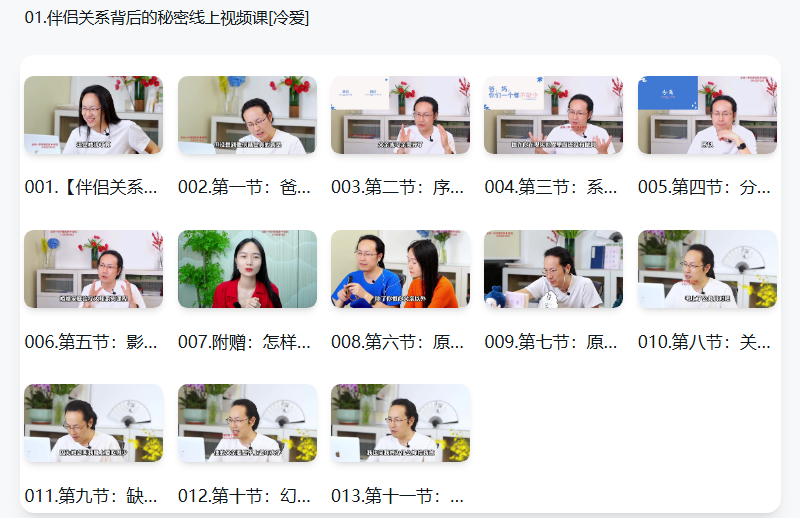
Task: Open video 003.第二节：序
Action: click(x=400, y=115)
